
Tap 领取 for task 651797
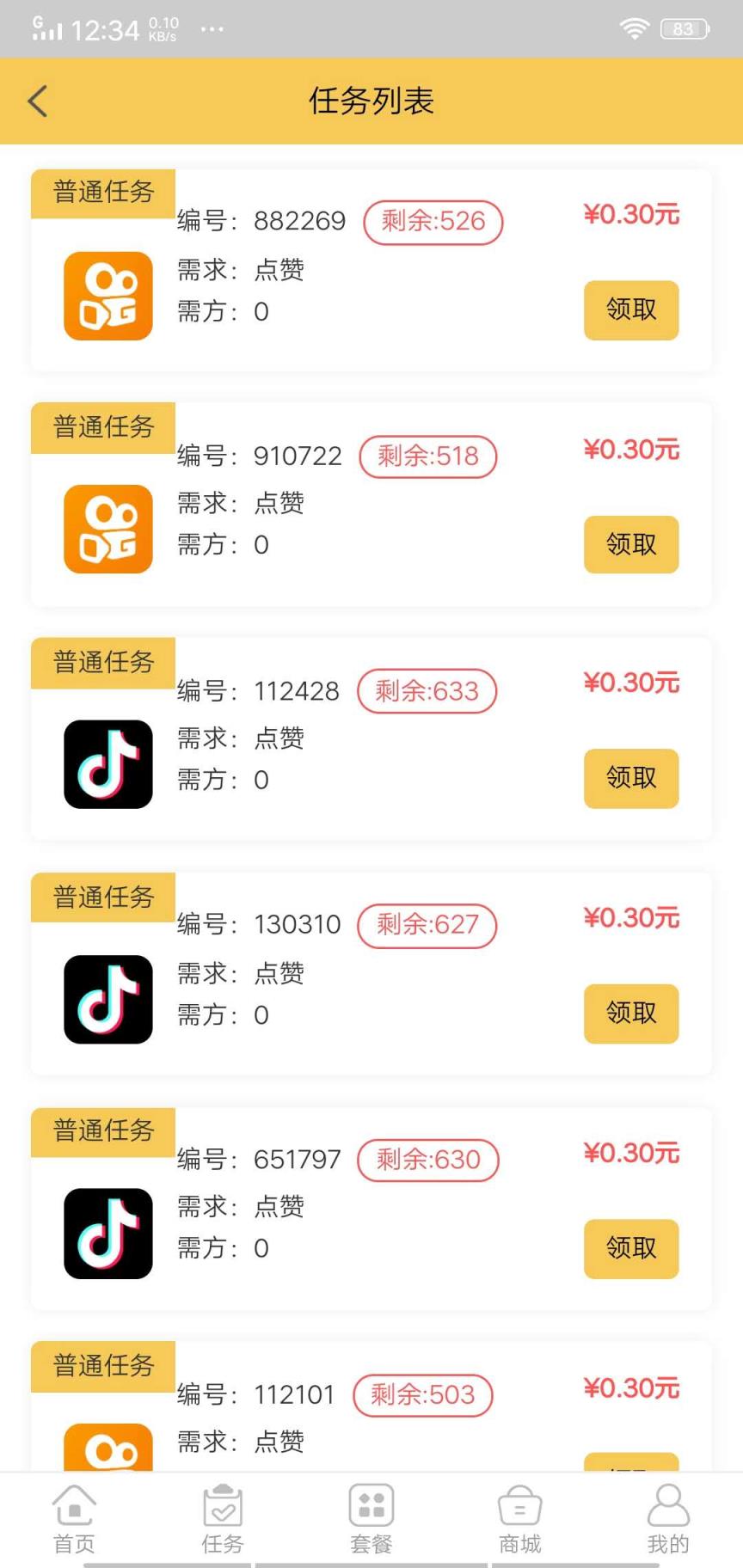coord(630,1249)
